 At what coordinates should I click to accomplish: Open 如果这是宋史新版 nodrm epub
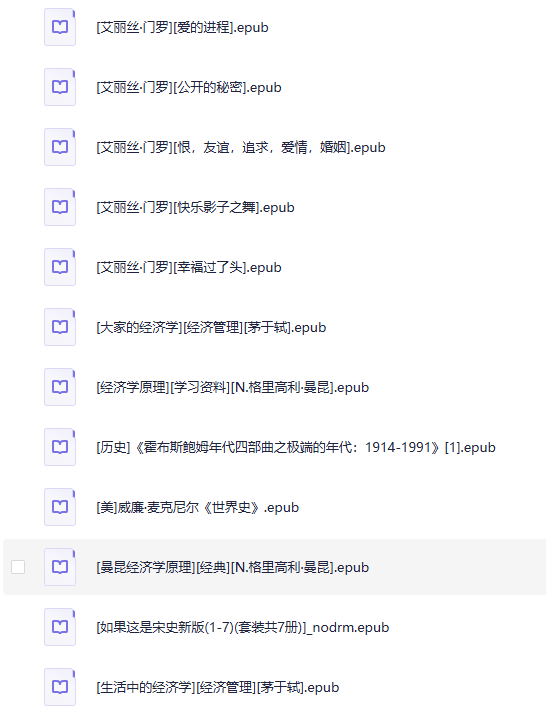pyautogui.click(x=243, y=627)
